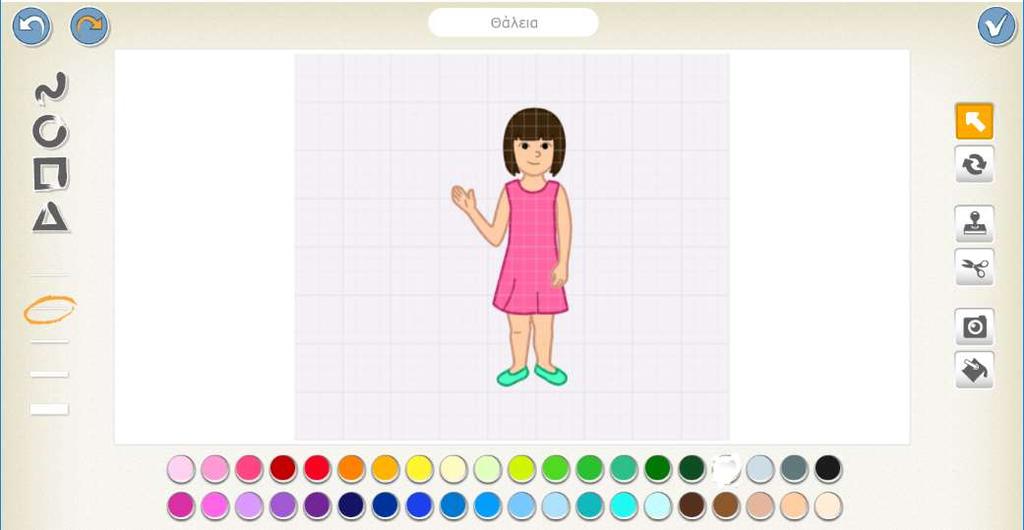Choose the stamp duplicate tool
Viewport: 1024px width, 530px height.
click(x=974, y=225)
